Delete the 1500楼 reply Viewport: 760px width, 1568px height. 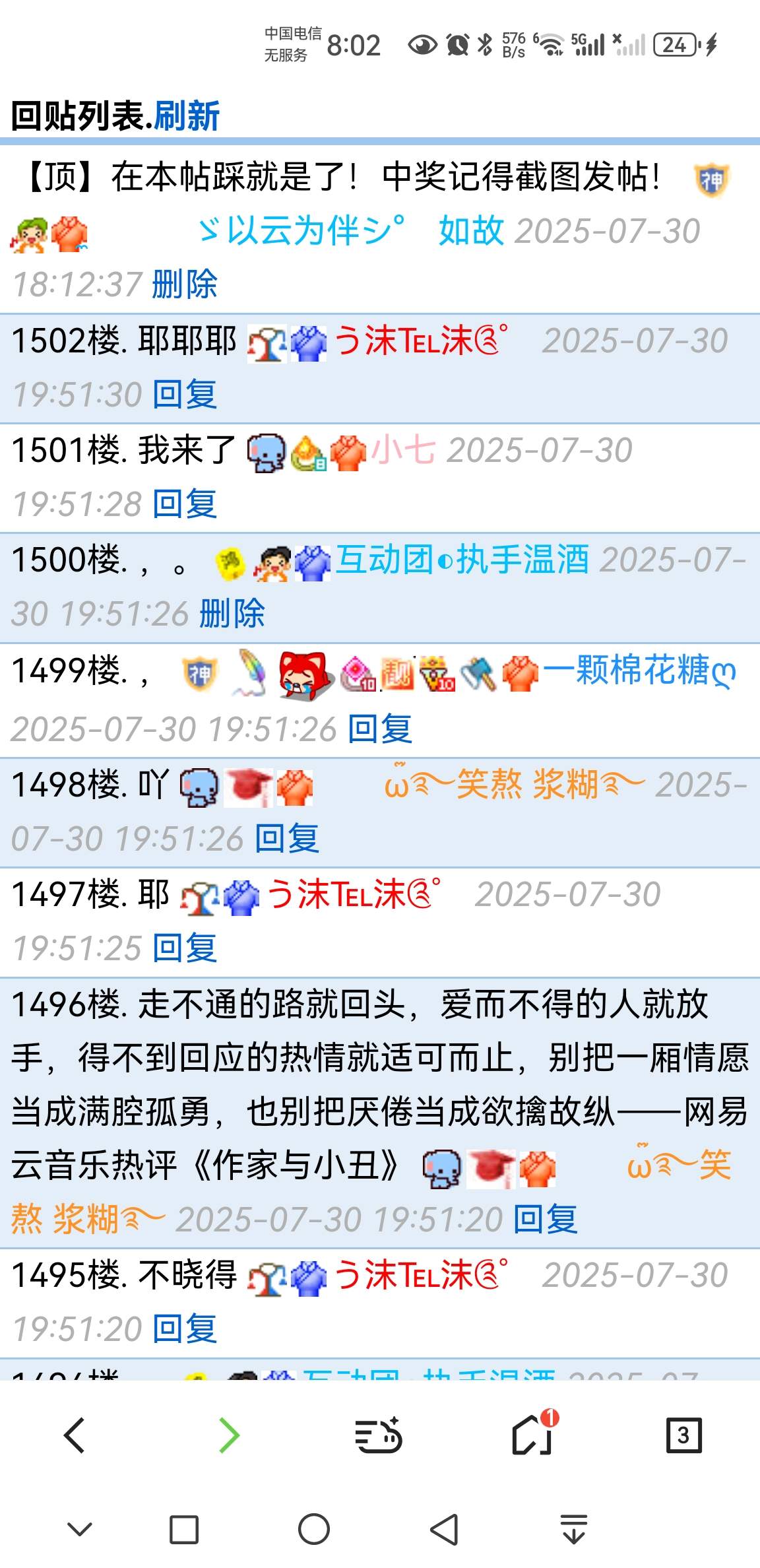pyautogui.click(x=232, y=614)
